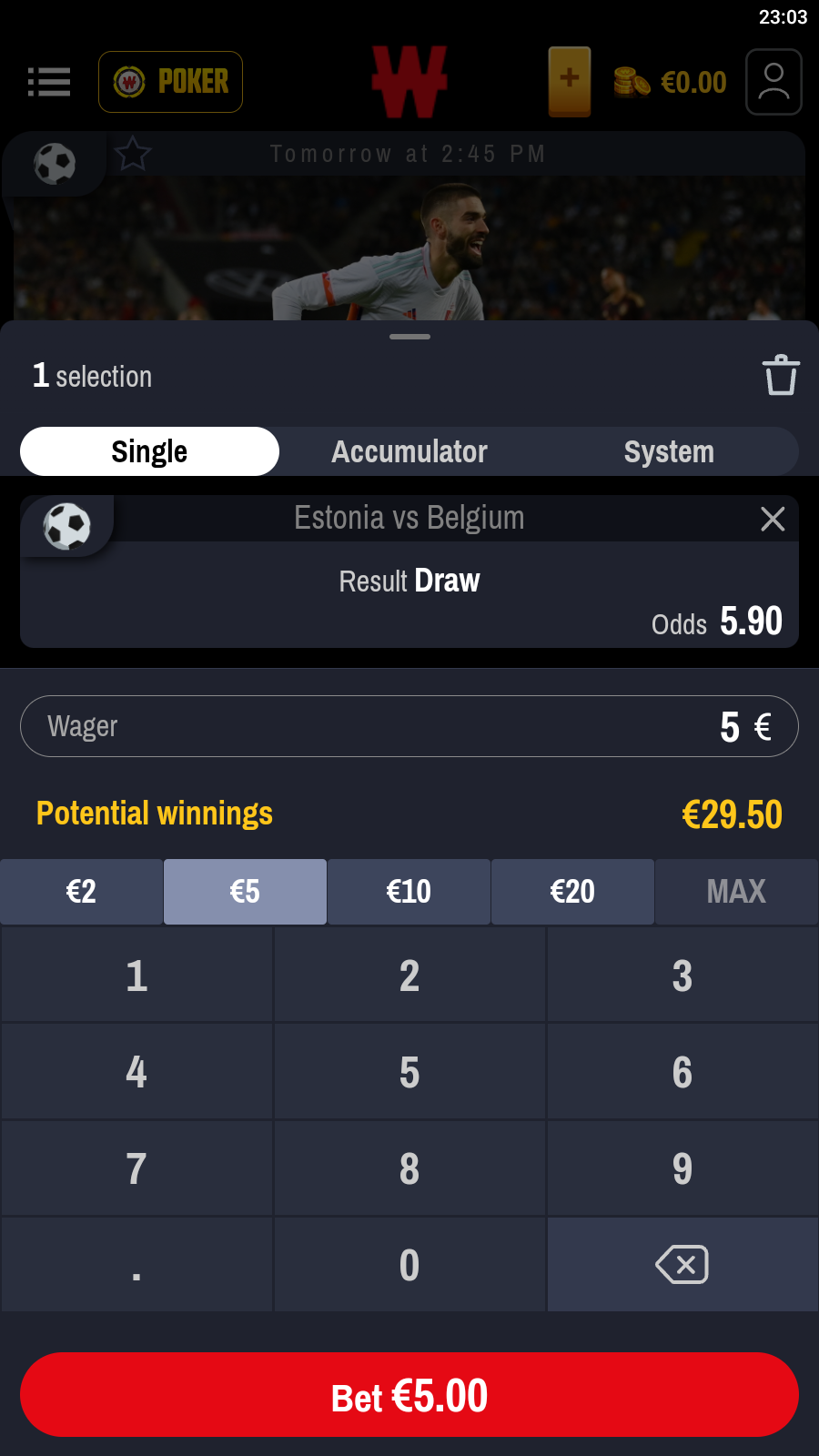Tap the Wager input field
The width and height of the screenshot is (819, 1456).
point(409,726)
